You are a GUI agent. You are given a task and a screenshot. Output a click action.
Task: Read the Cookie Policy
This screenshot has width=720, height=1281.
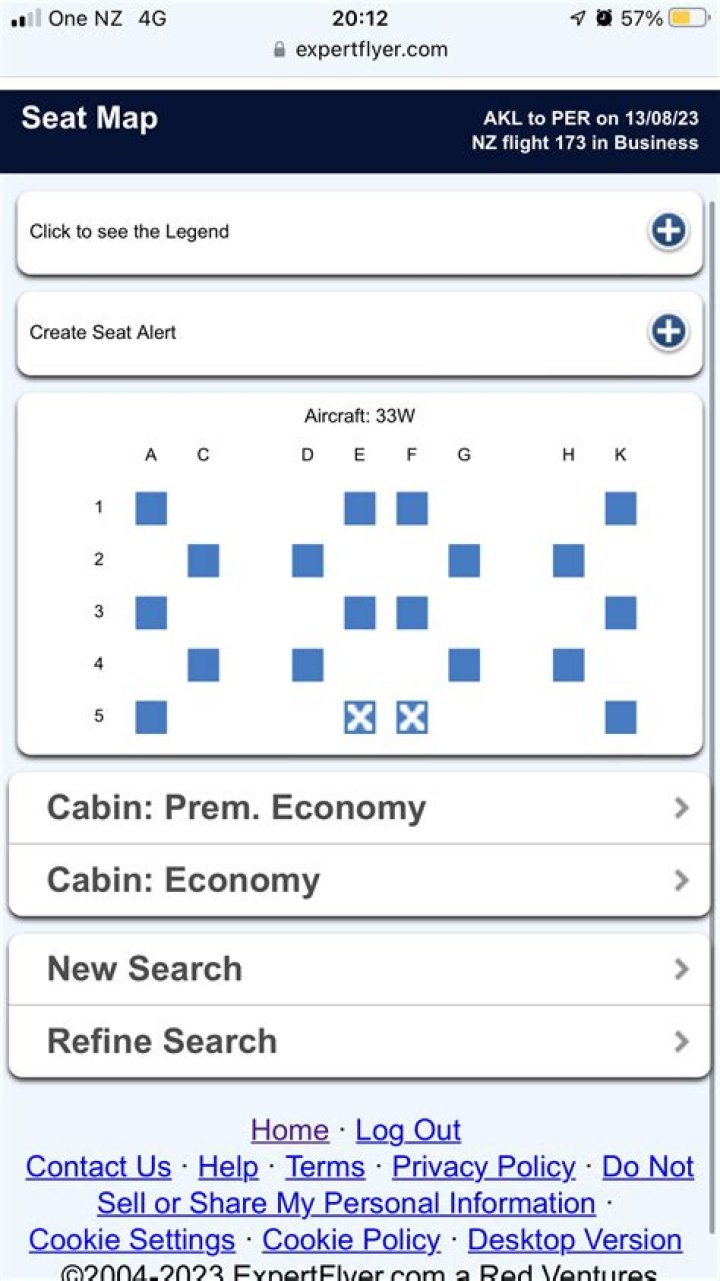351,1240
